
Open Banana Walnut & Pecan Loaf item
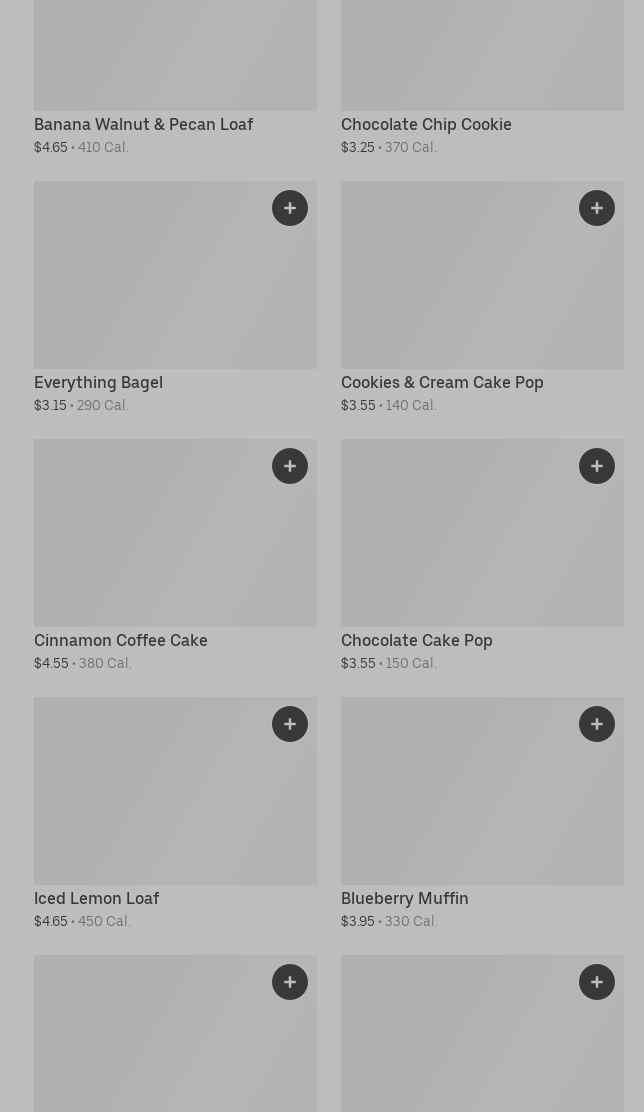pyautogui.click(x=143, y=124)
